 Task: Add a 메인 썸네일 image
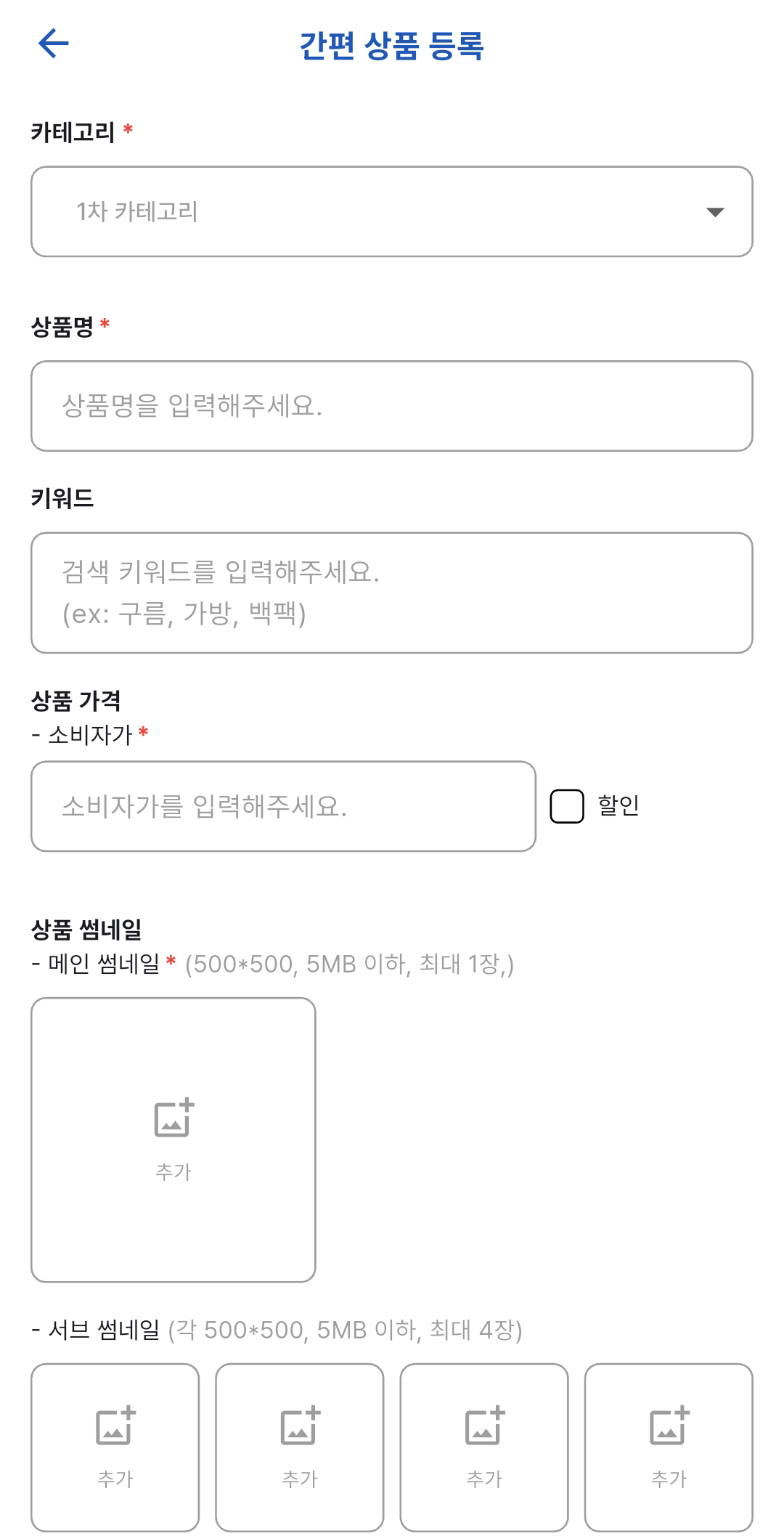click(x=173, y=1139)
